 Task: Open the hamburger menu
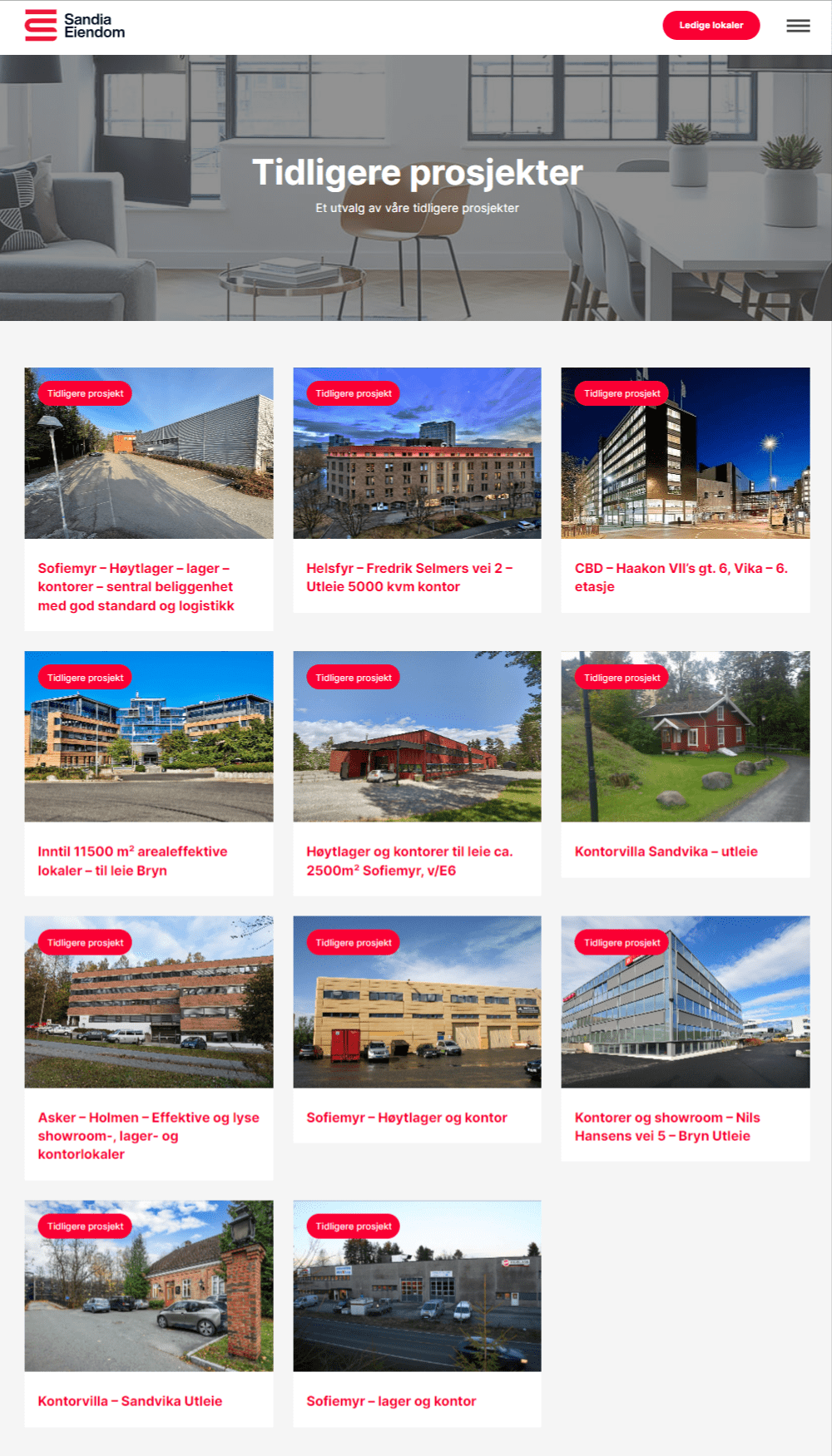(798, 26)
